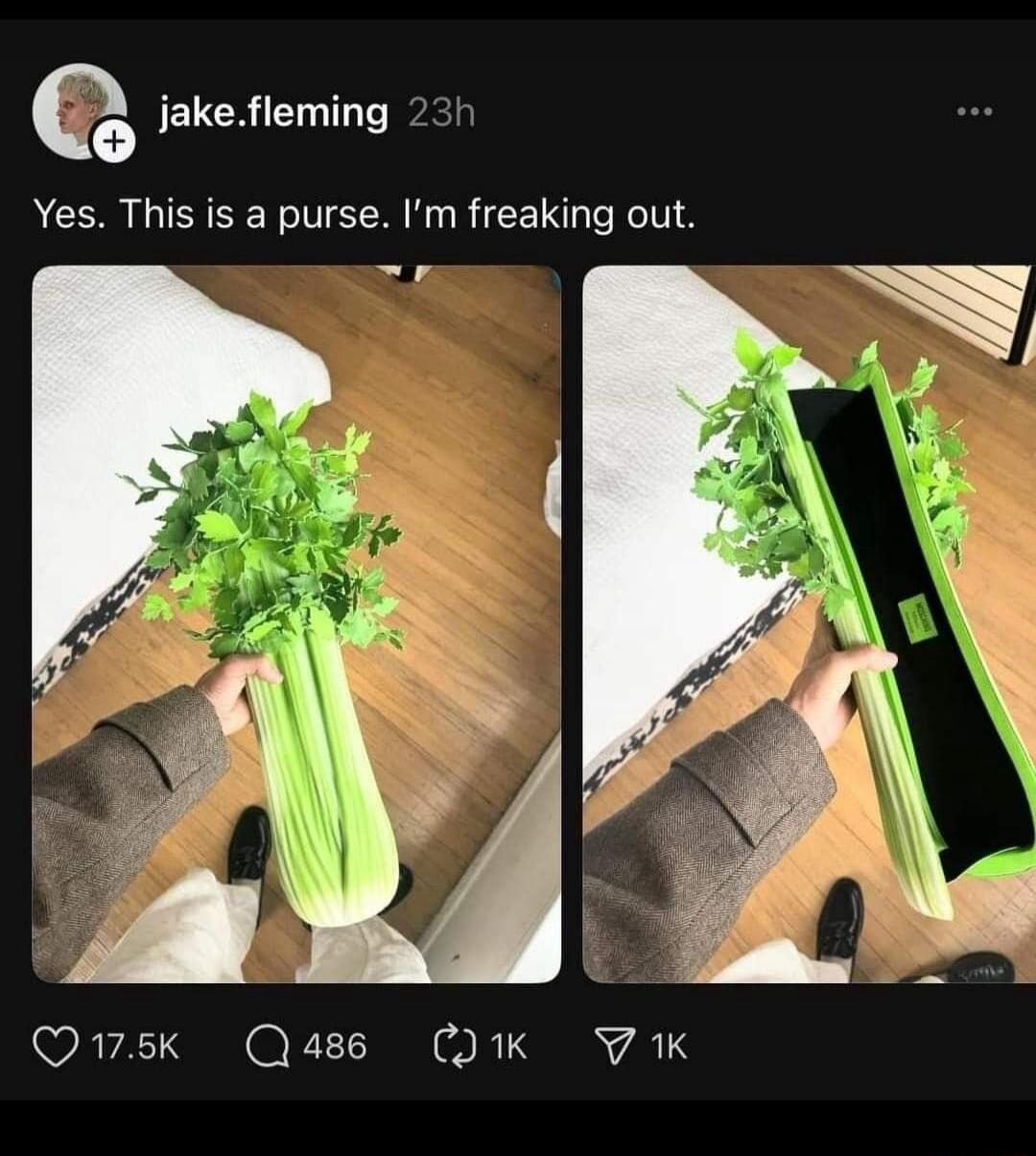The image size is (1036, 1156).
Task: View the second photo showing the purse interior
Action: pyautogui.click(x=809, y=624)
